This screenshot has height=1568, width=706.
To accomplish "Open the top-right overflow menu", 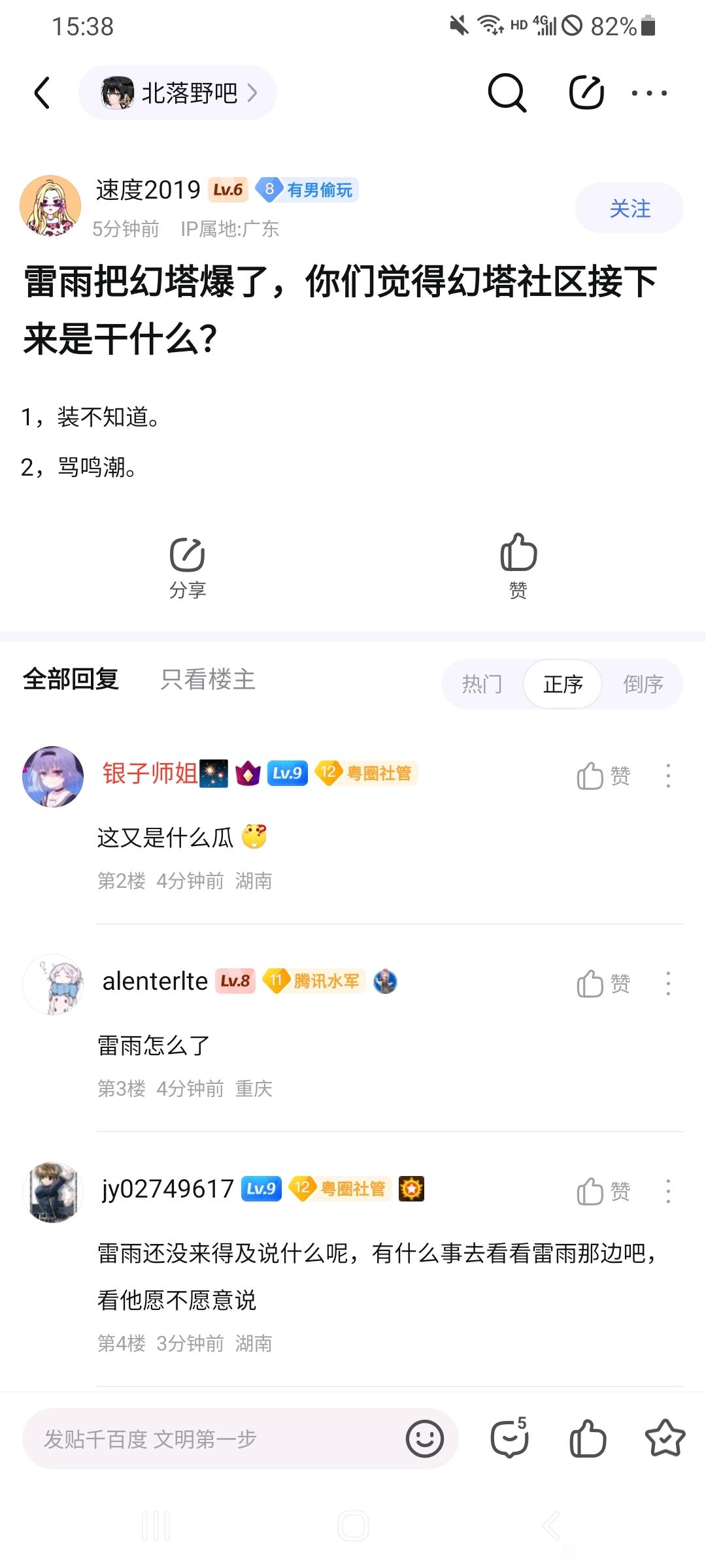I will [649, 93].
